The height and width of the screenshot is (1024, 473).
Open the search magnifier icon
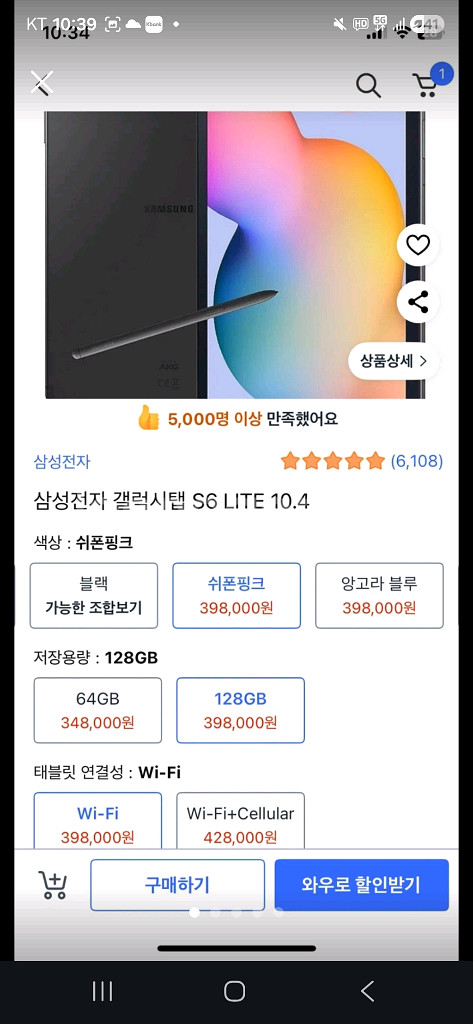point(368,86)
